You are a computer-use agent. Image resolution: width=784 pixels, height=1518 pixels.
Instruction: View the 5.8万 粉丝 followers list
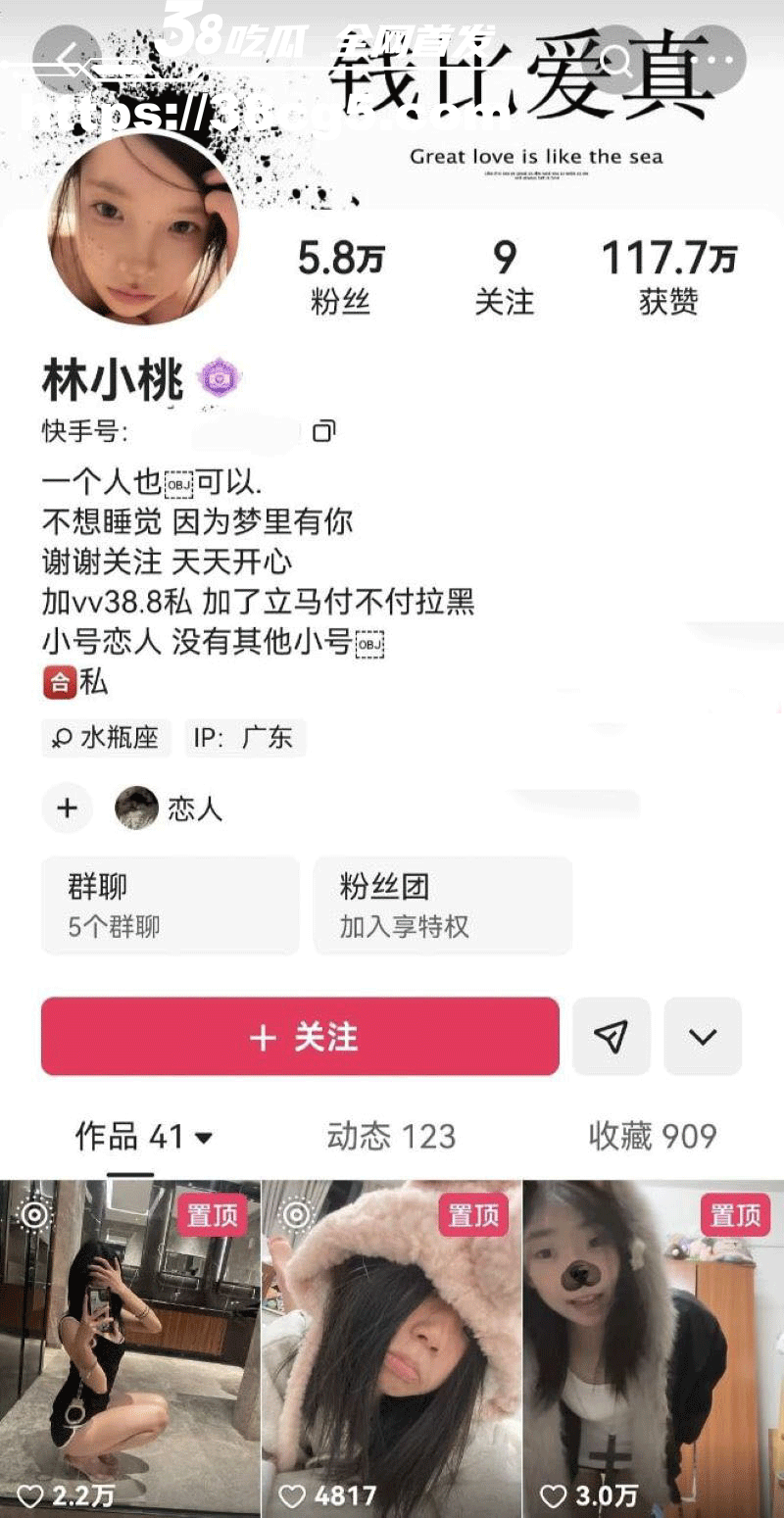340,277
